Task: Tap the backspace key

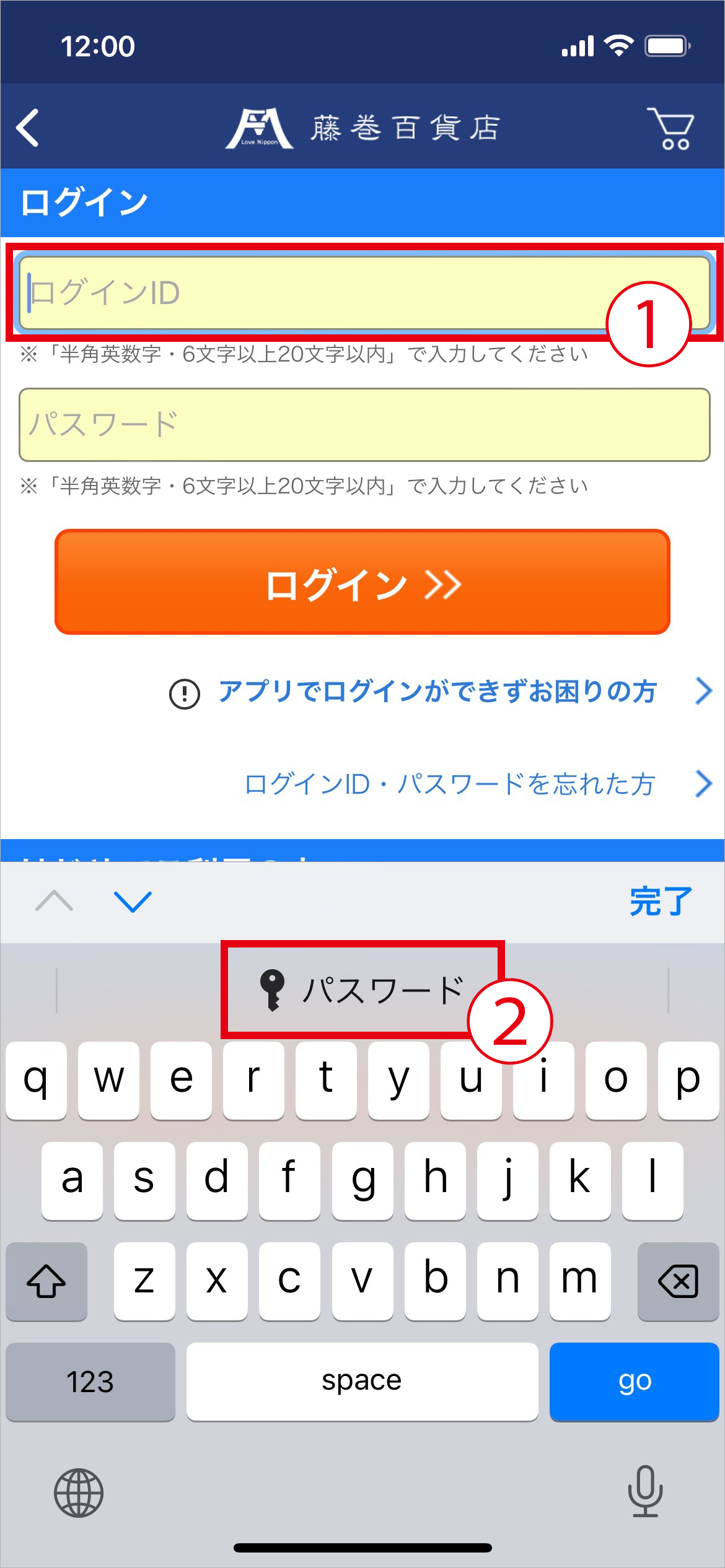Action: 678,1281
